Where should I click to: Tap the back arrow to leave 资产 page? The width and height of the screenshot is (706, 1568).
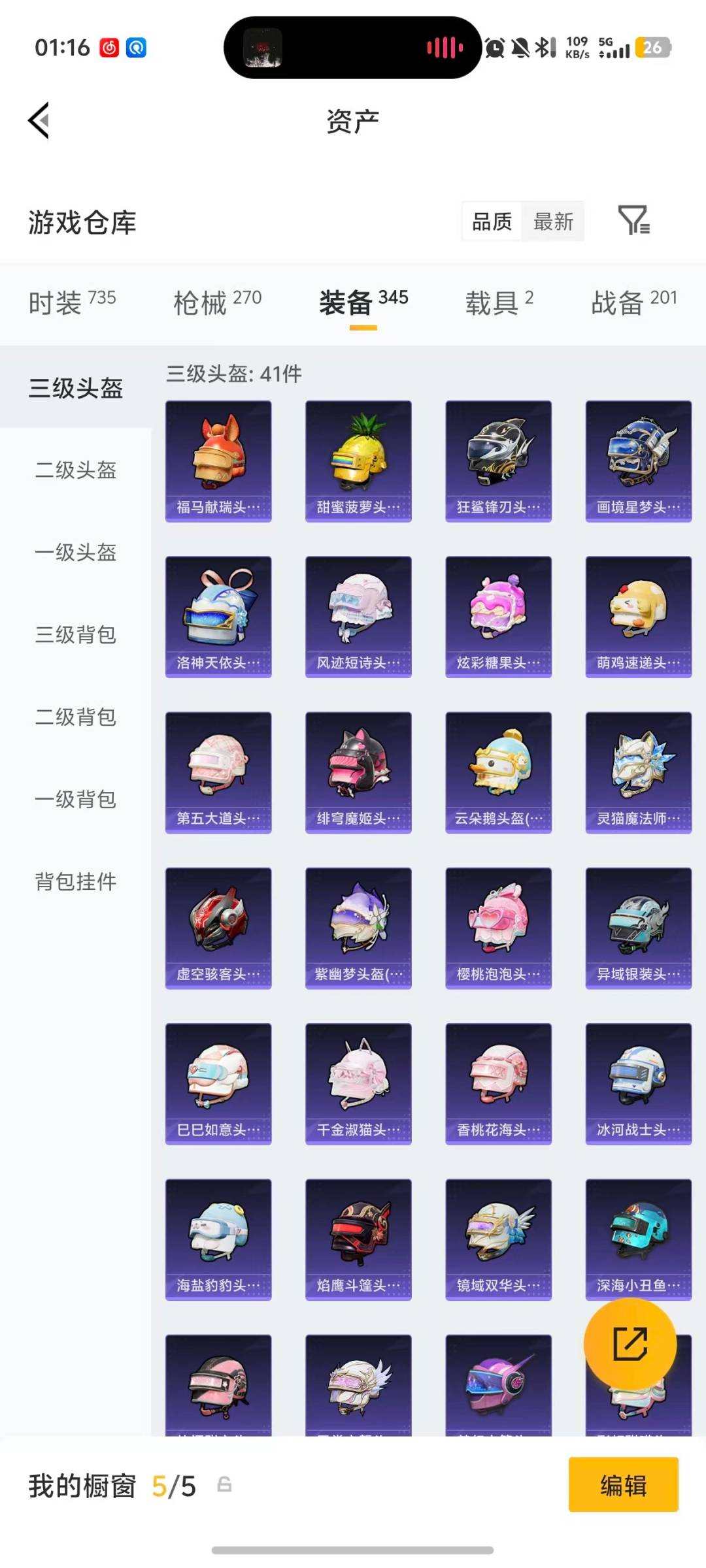(x=39, y=122)
